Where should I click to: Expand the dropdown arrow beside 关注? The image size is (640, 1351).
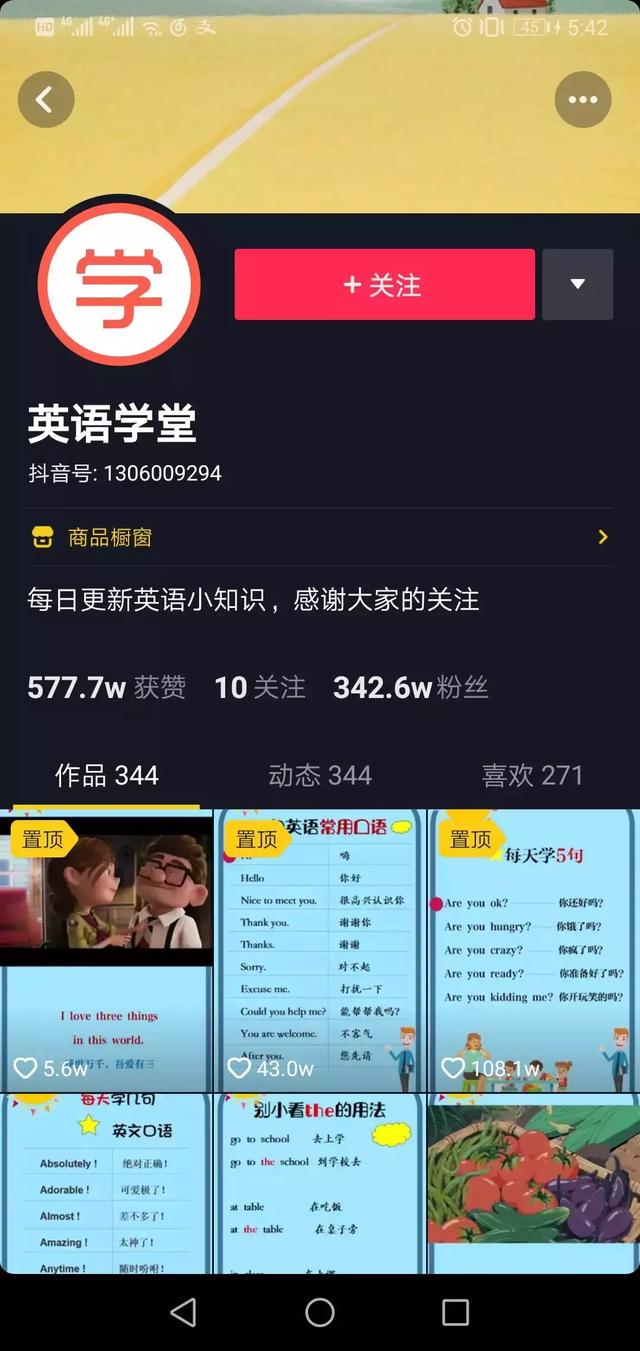click(x=577, y=285)
